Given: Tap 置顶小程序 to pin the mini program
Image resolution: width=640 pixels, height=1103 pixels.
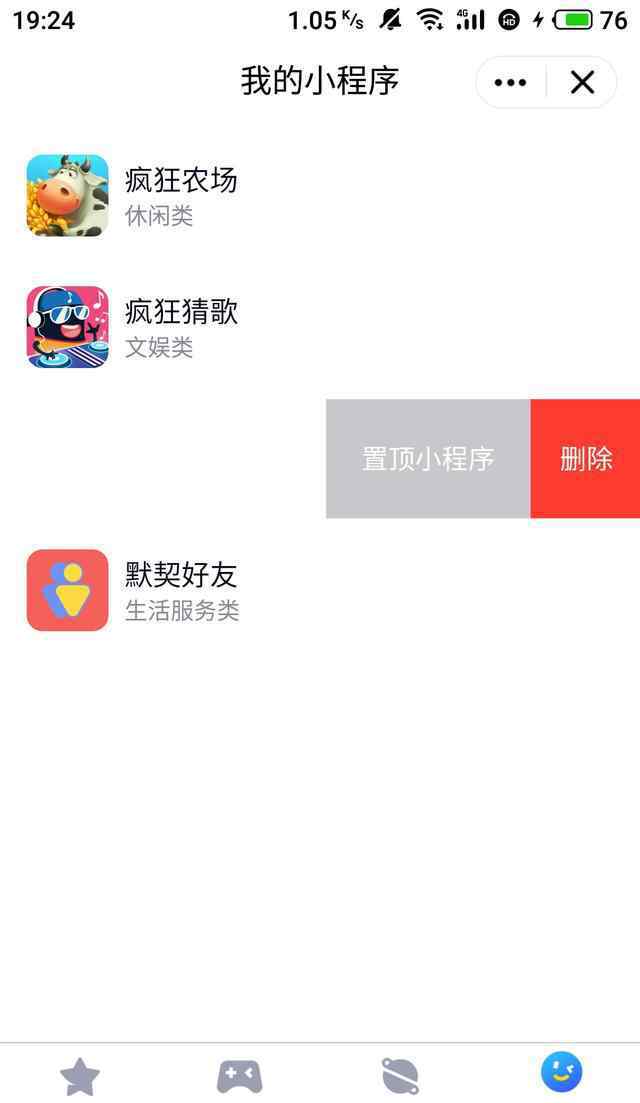Looking at the screenshot, I should click(428, 459).
